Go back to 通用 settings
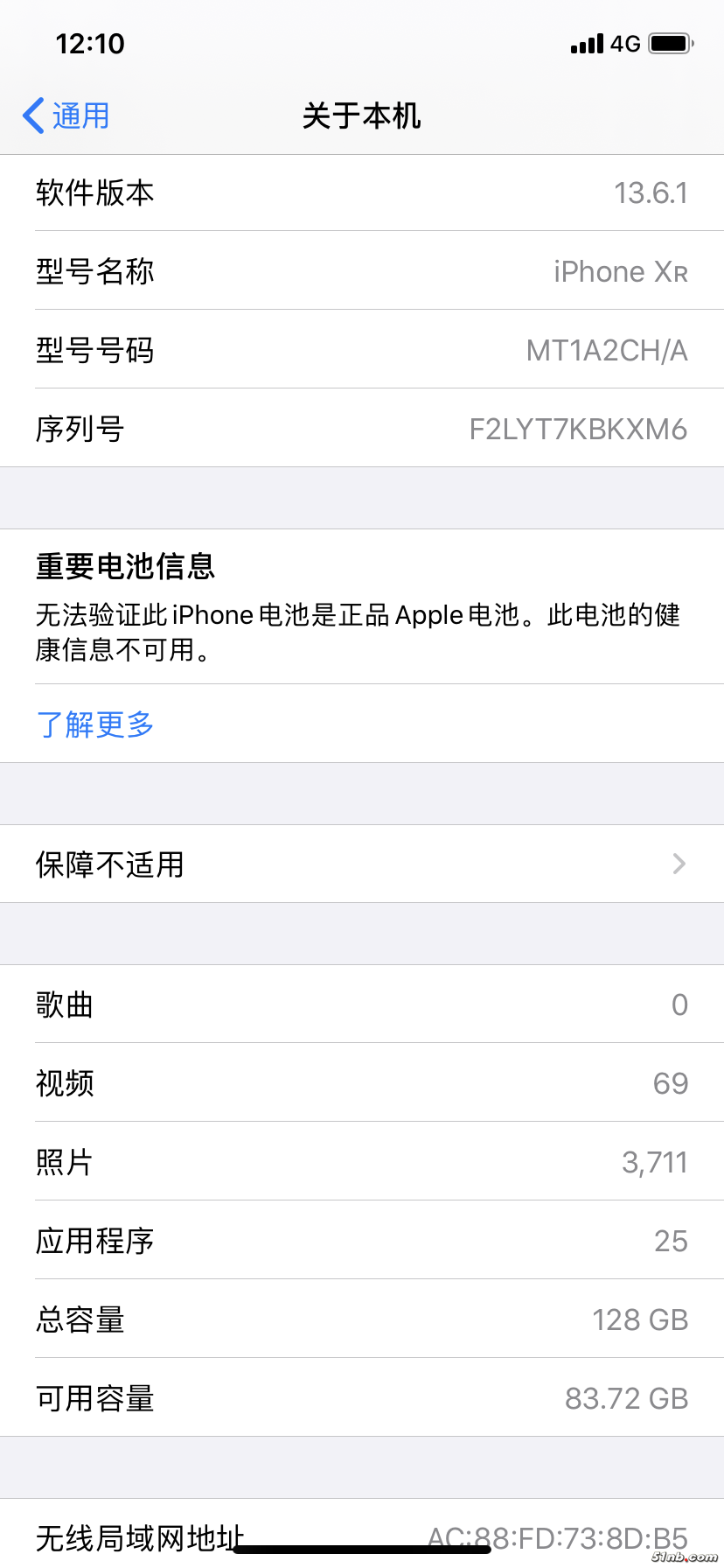 [x=66, y=115]
